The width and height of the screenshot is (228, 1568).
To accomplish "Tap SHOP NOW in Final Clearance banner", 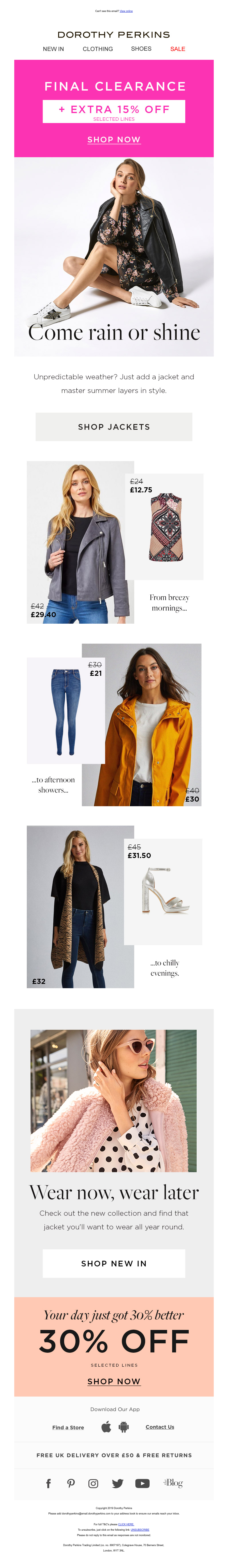I will point(114,139).
